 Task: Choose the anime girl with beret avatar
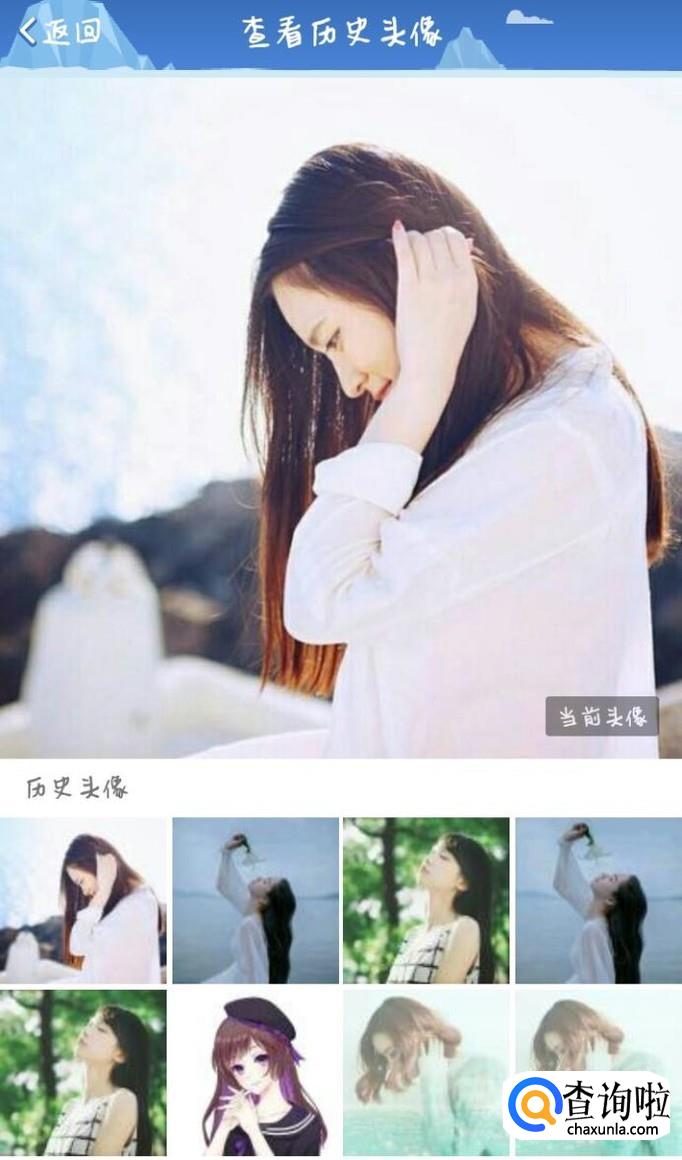tap(254, 1072)
